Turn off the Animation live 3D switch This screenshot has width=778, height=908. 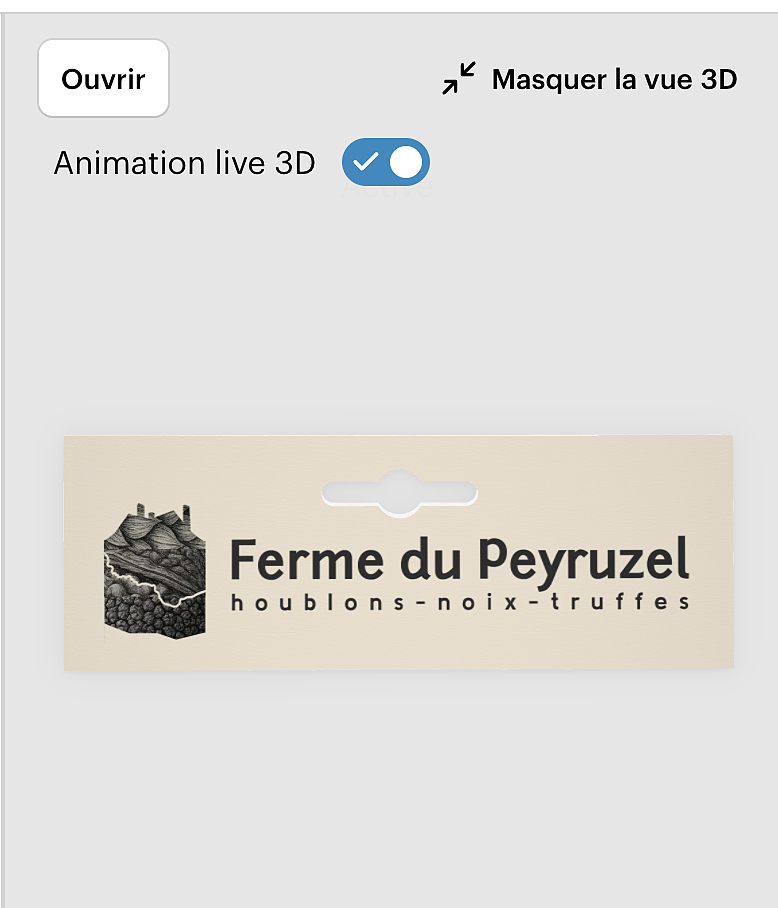coord(386,162)
